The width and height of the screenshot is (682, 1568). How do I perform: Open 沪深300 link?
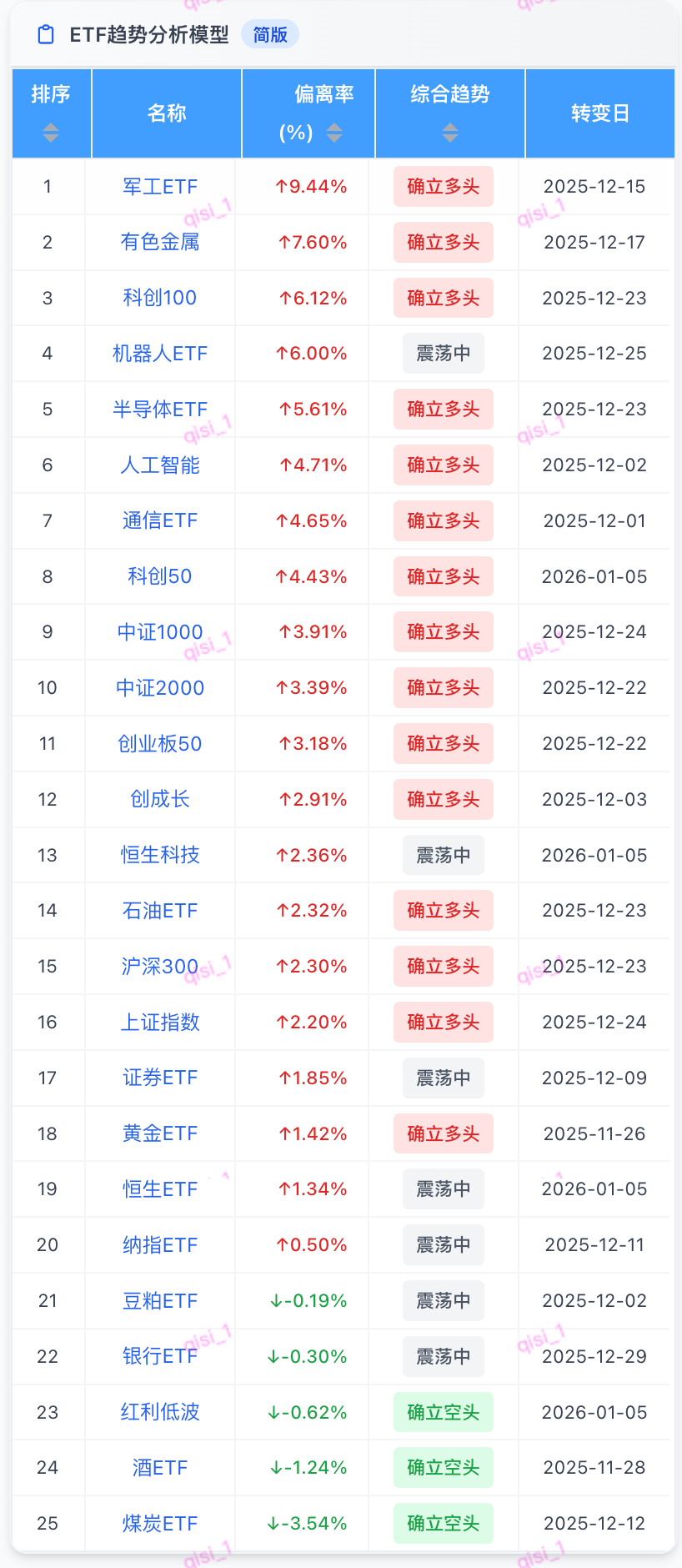[160, 967]
